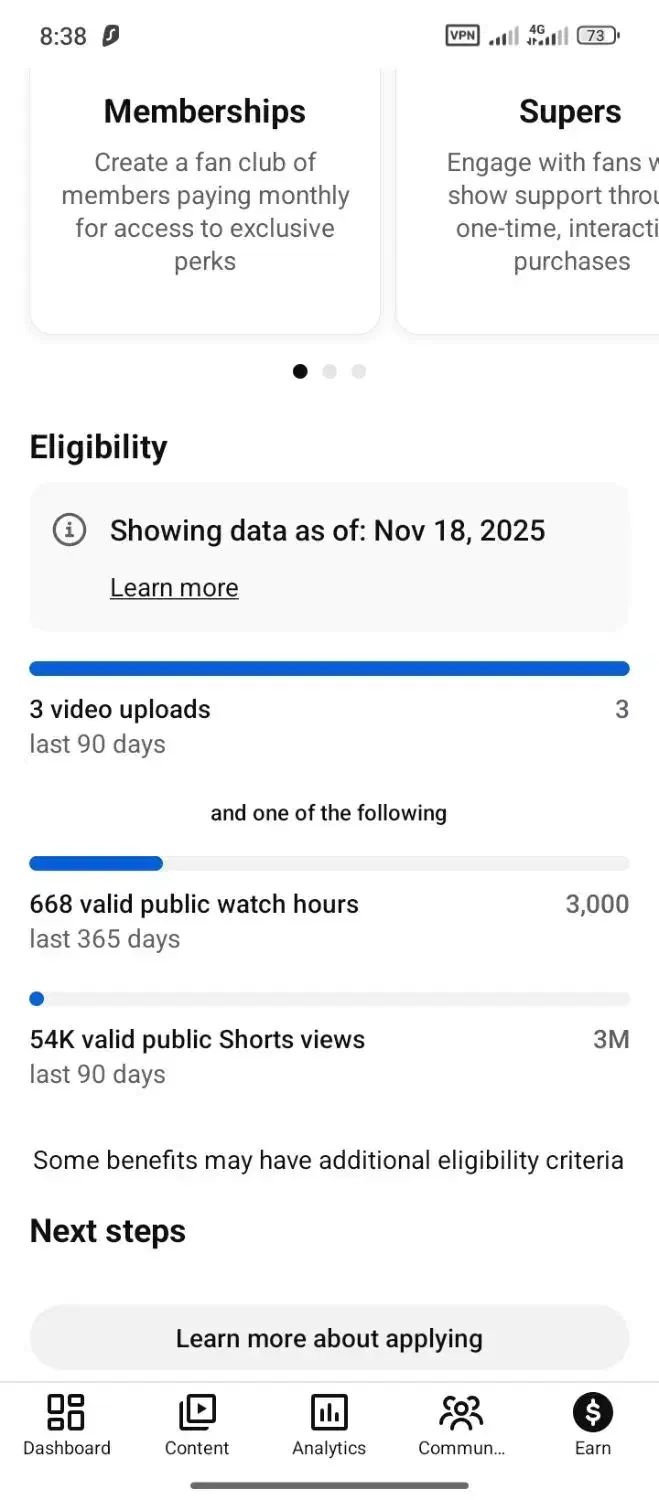659x1500 pixels.
Task: Switch to the Dashboard tab
Action: click(x=67, y=1426)
